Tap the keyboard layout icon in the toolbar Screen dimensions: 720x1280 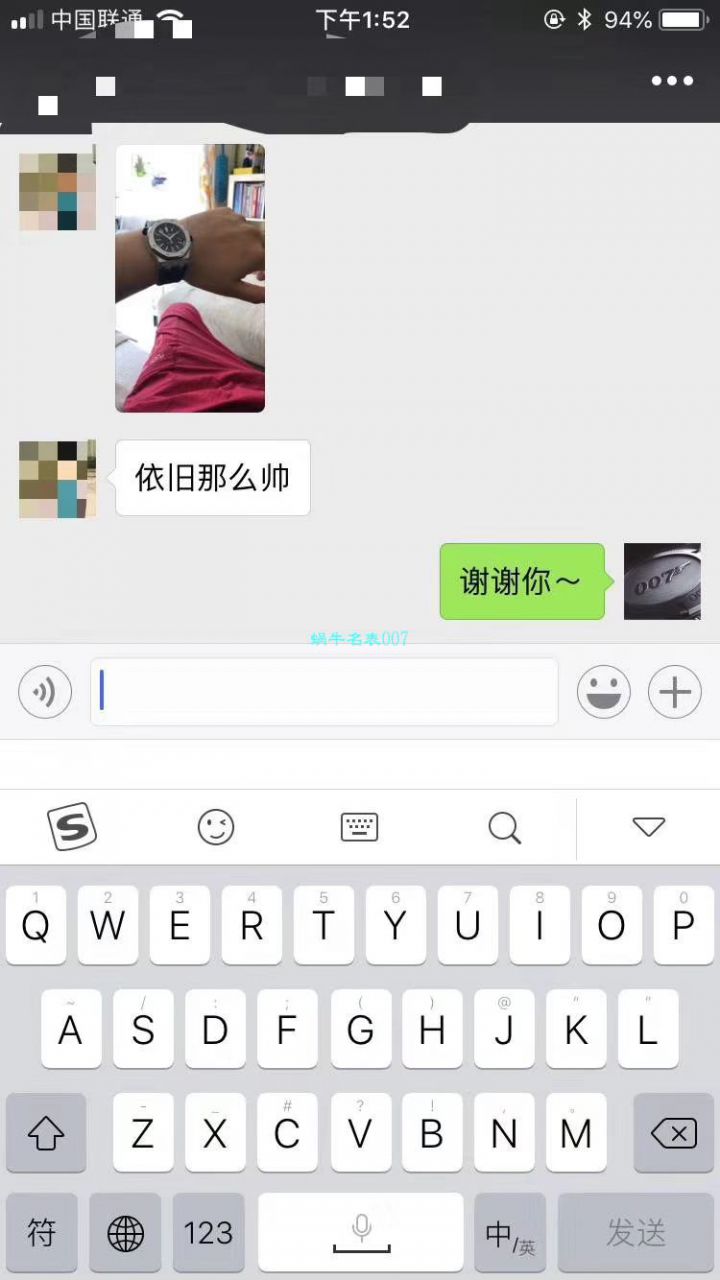tap(359, 827)
